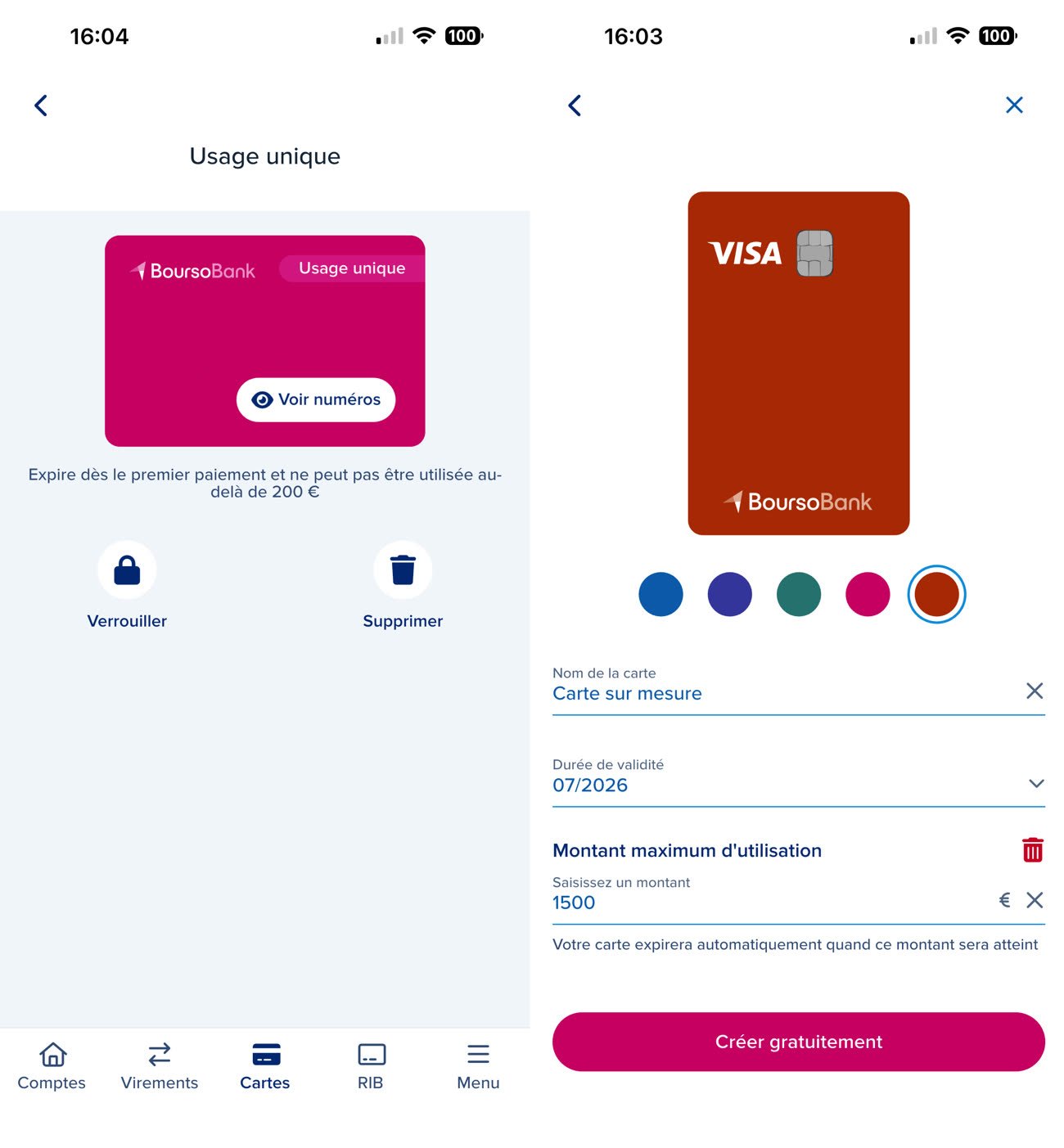Lock the card with Verrouiller
This screenshot has height=1148, width=1064.
127,570
